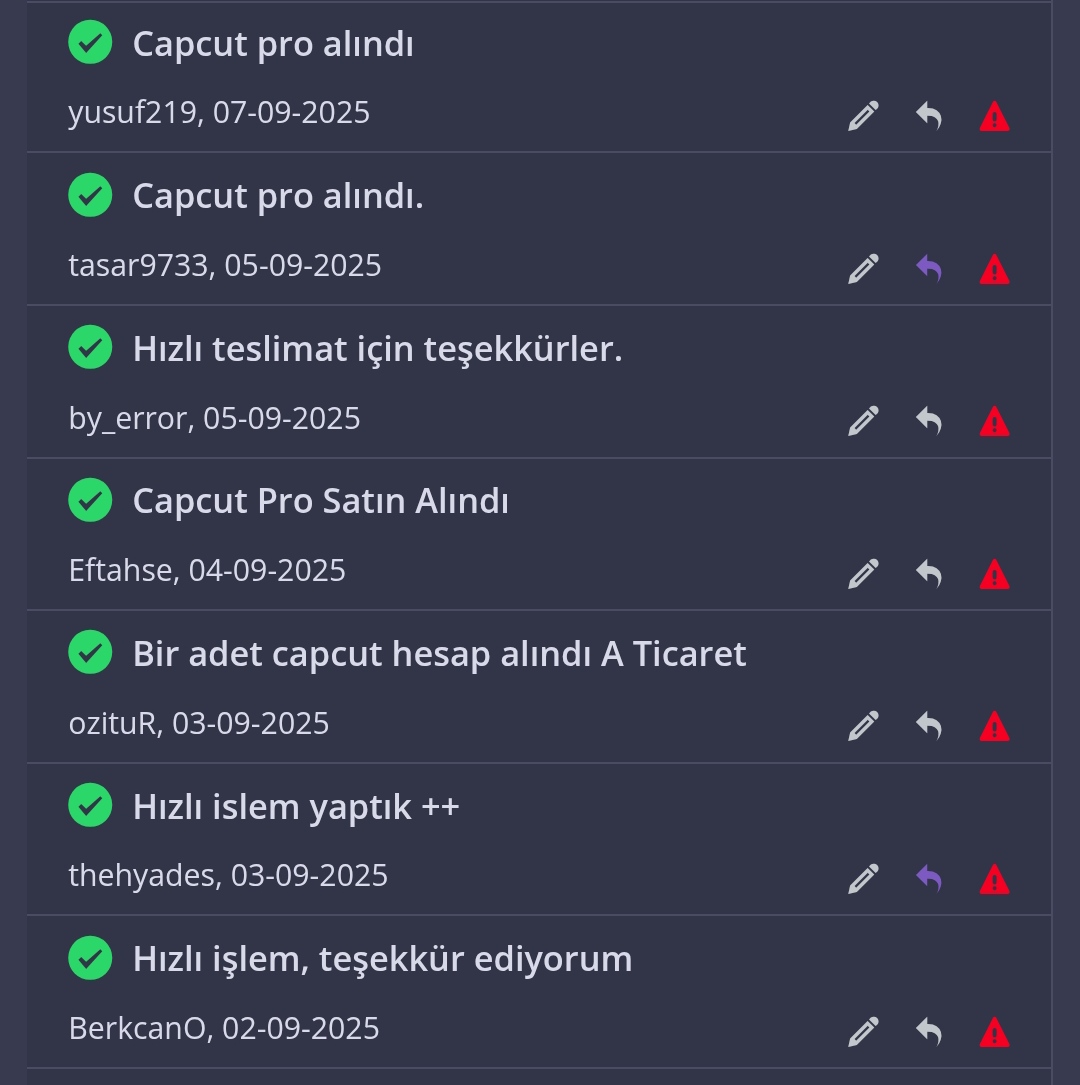Screen dimensions: 1080x1085
Task: Report the ozituR review
Action: tap(994, 727)
